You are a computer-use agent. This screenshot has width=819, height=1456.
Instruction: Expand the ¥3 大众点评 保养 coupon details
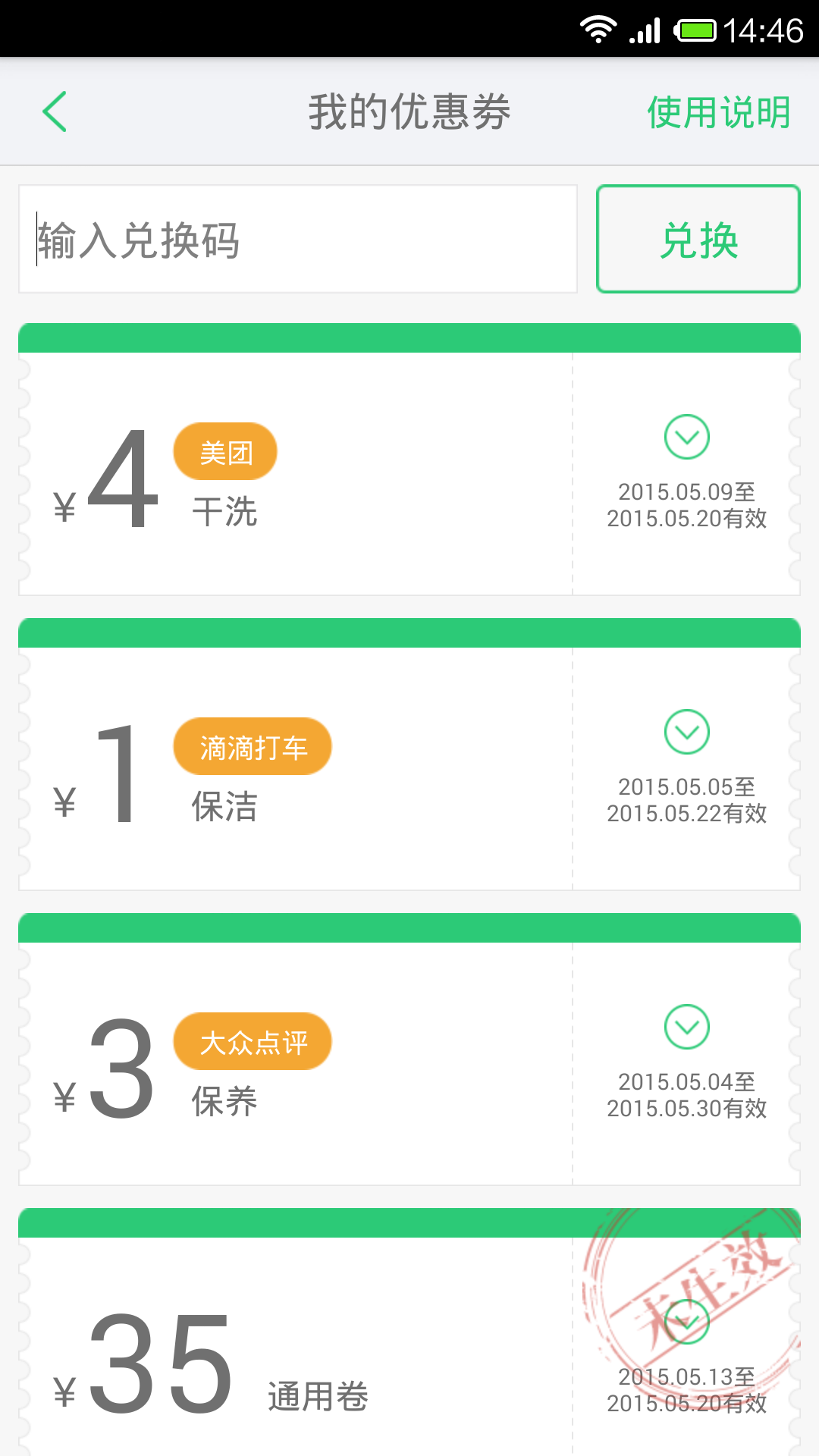coord(686,1027)
